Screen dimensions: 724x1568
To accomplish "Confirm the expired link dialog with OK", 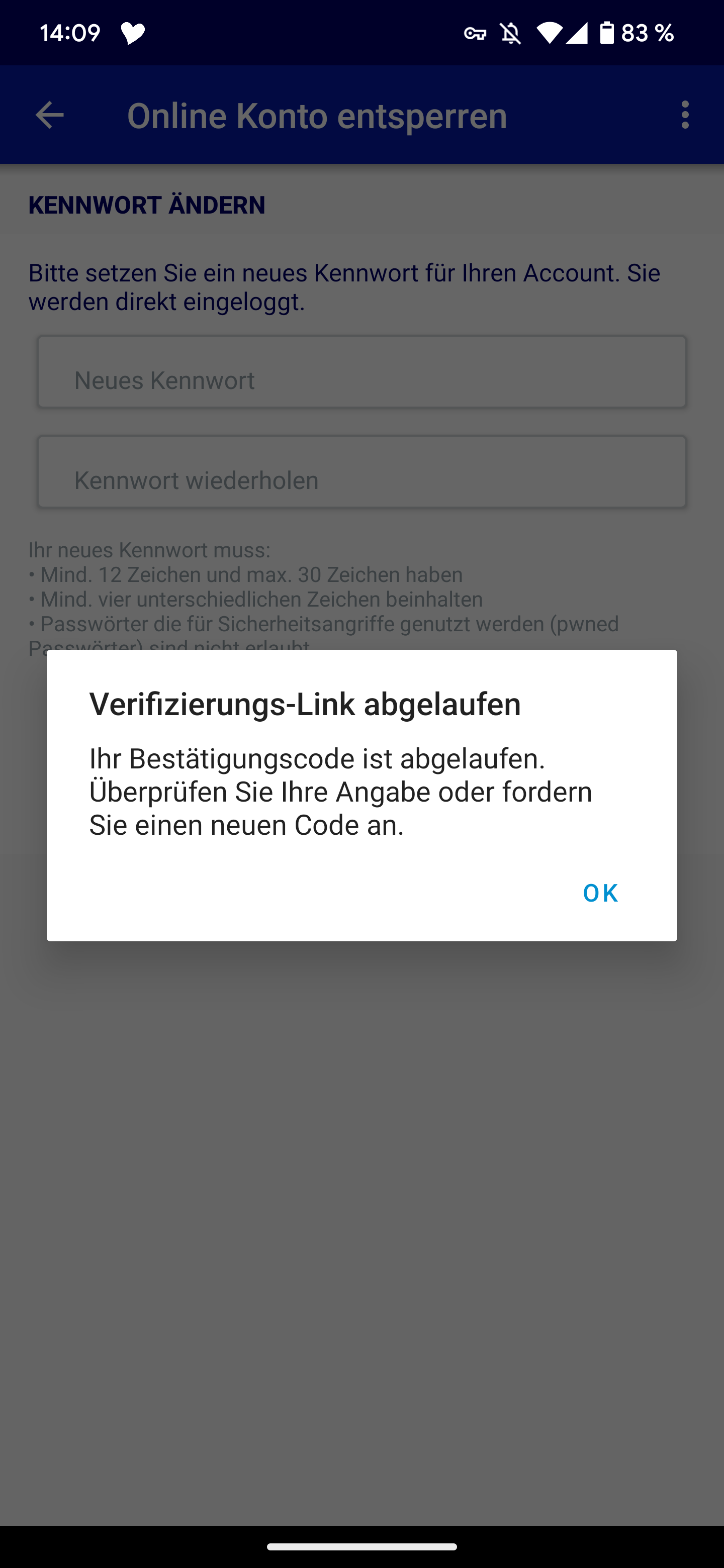I will pos(600,893).
